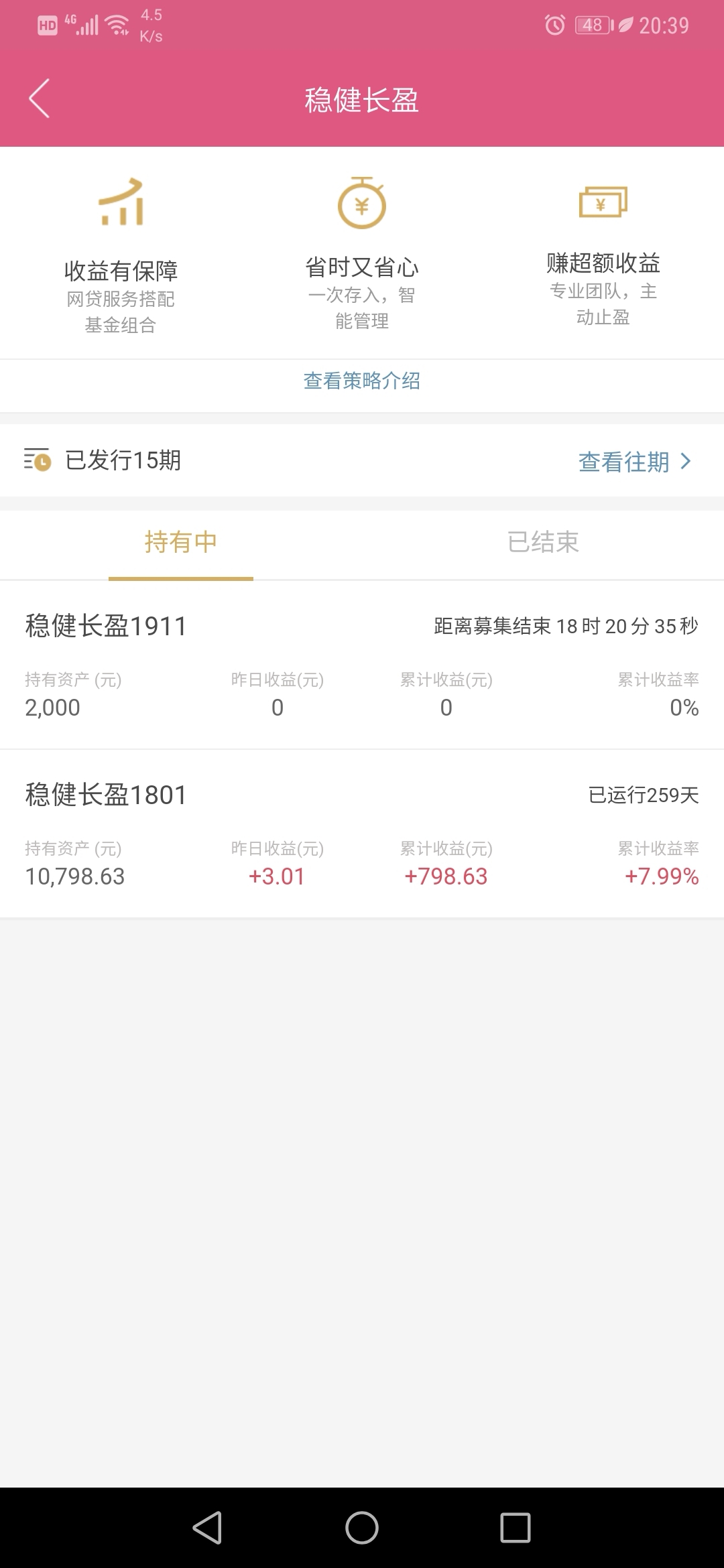The image size is (724, 1568).
Task: Open the 稳健长盈1911 holding
Action: click(362, 665)
